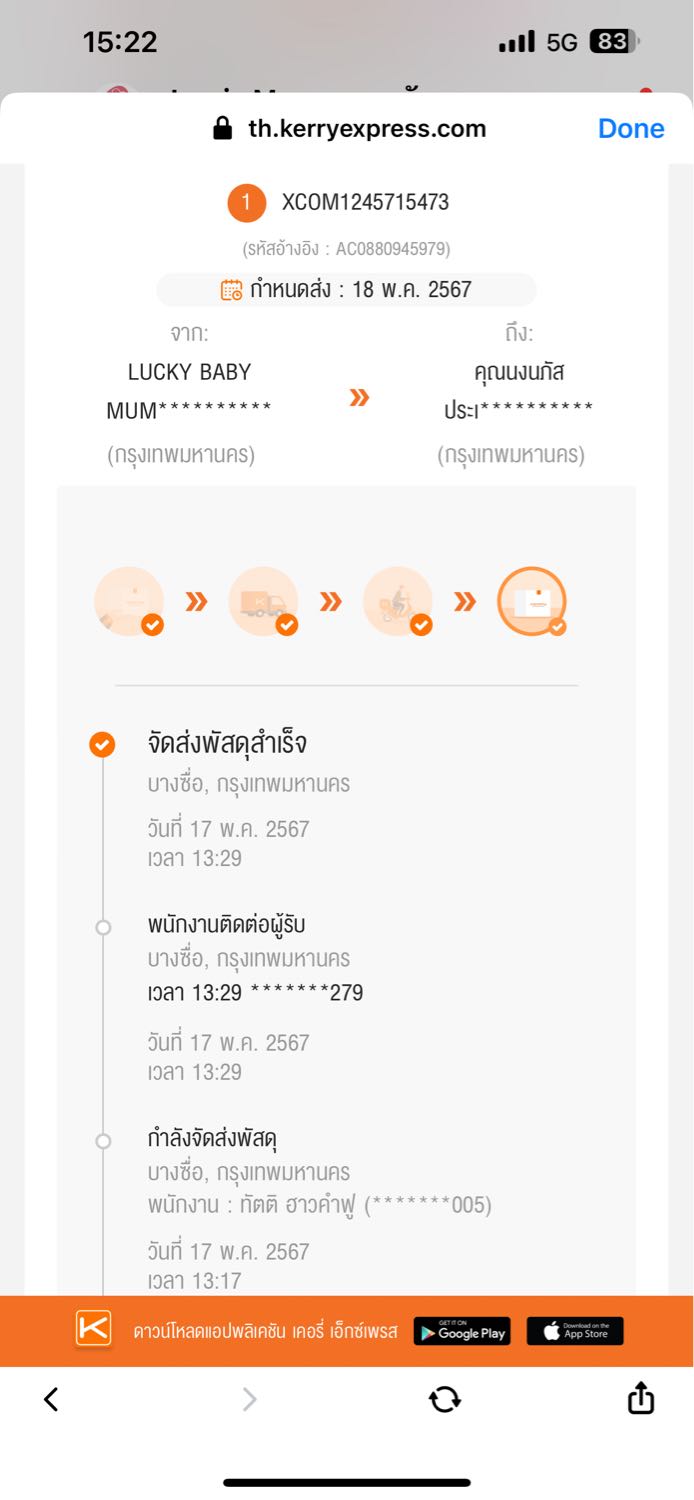Tap Done to close the browser view

tap(631, 129)
